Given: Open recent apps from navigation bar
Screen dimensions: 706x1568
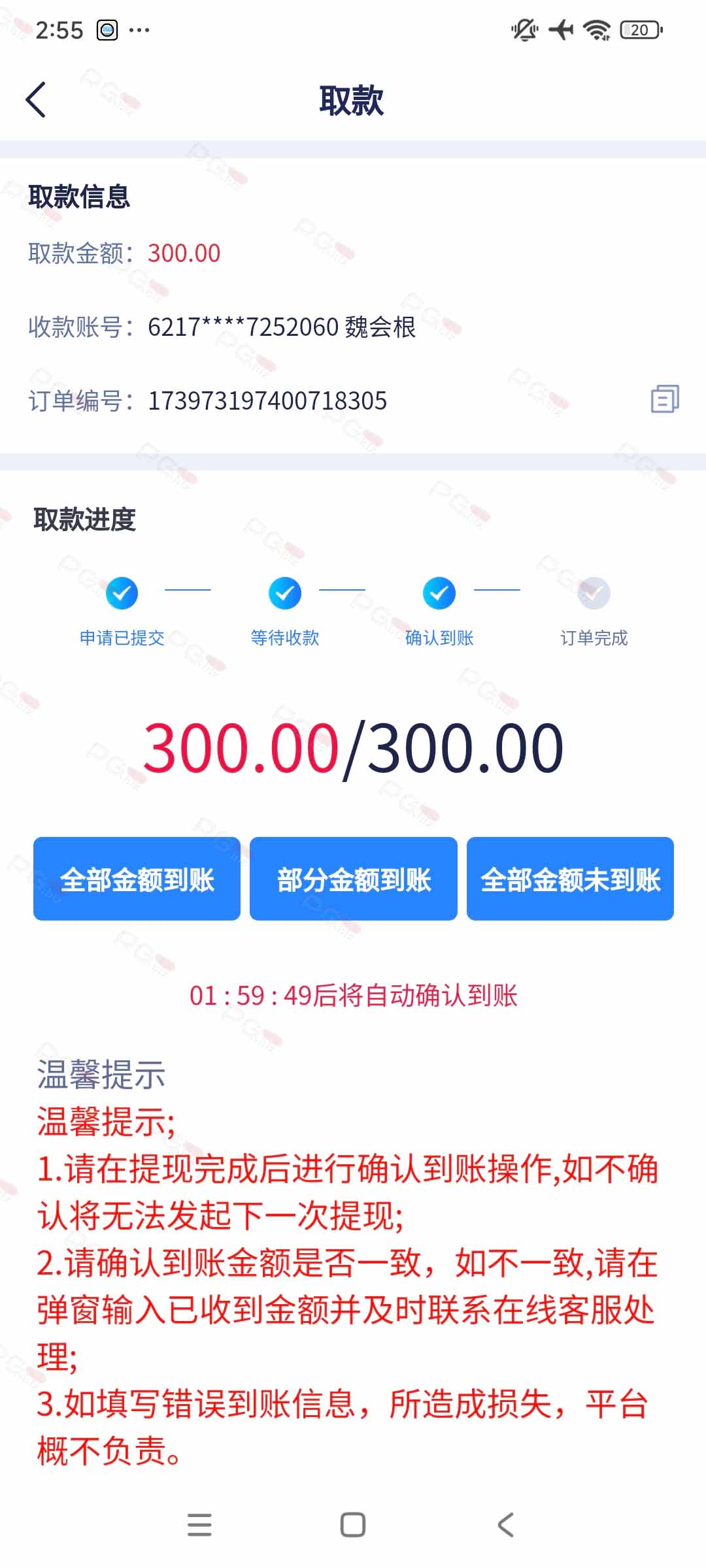Looking at the screenshot, I should 199,1525.
